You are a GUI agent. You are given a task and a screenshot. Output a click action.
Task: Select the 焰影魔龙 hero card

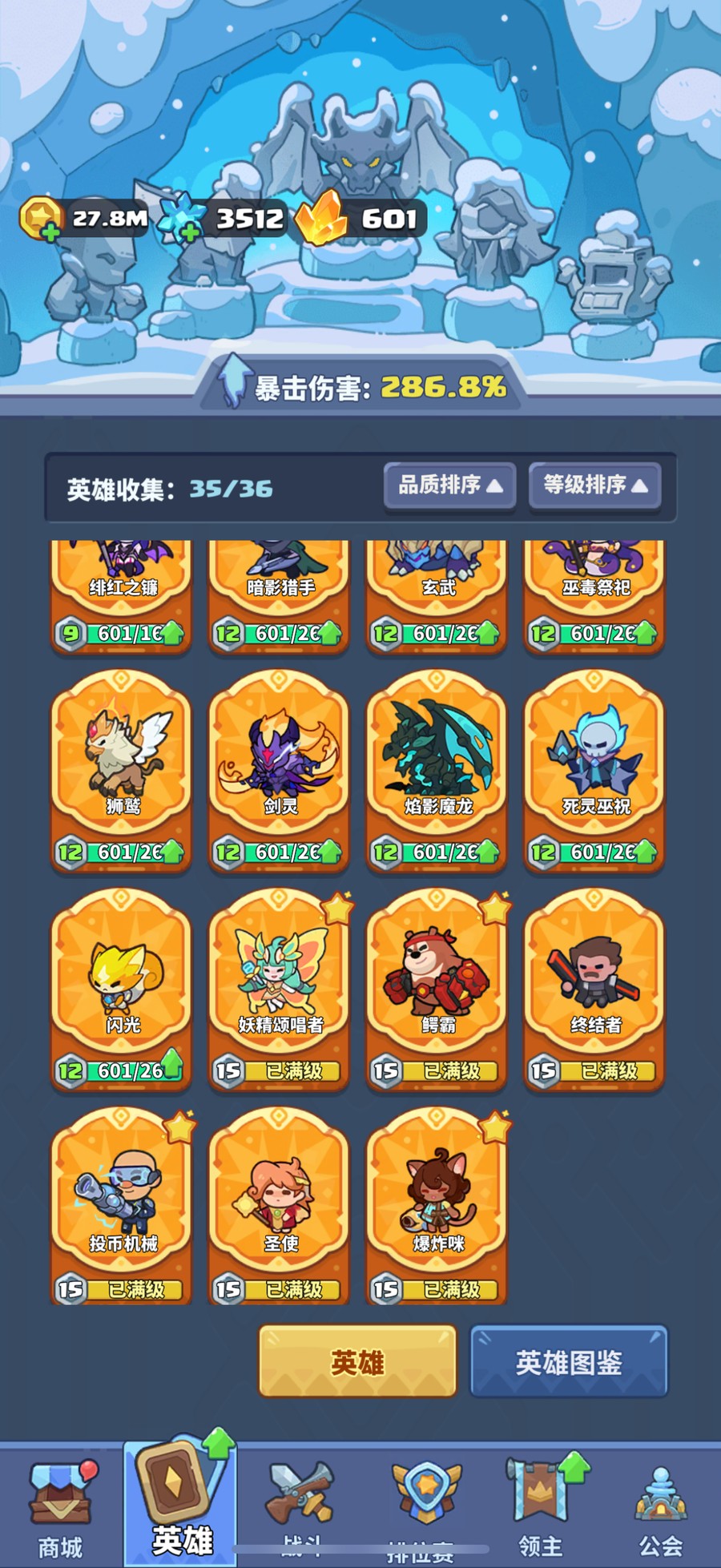point(437,769)
